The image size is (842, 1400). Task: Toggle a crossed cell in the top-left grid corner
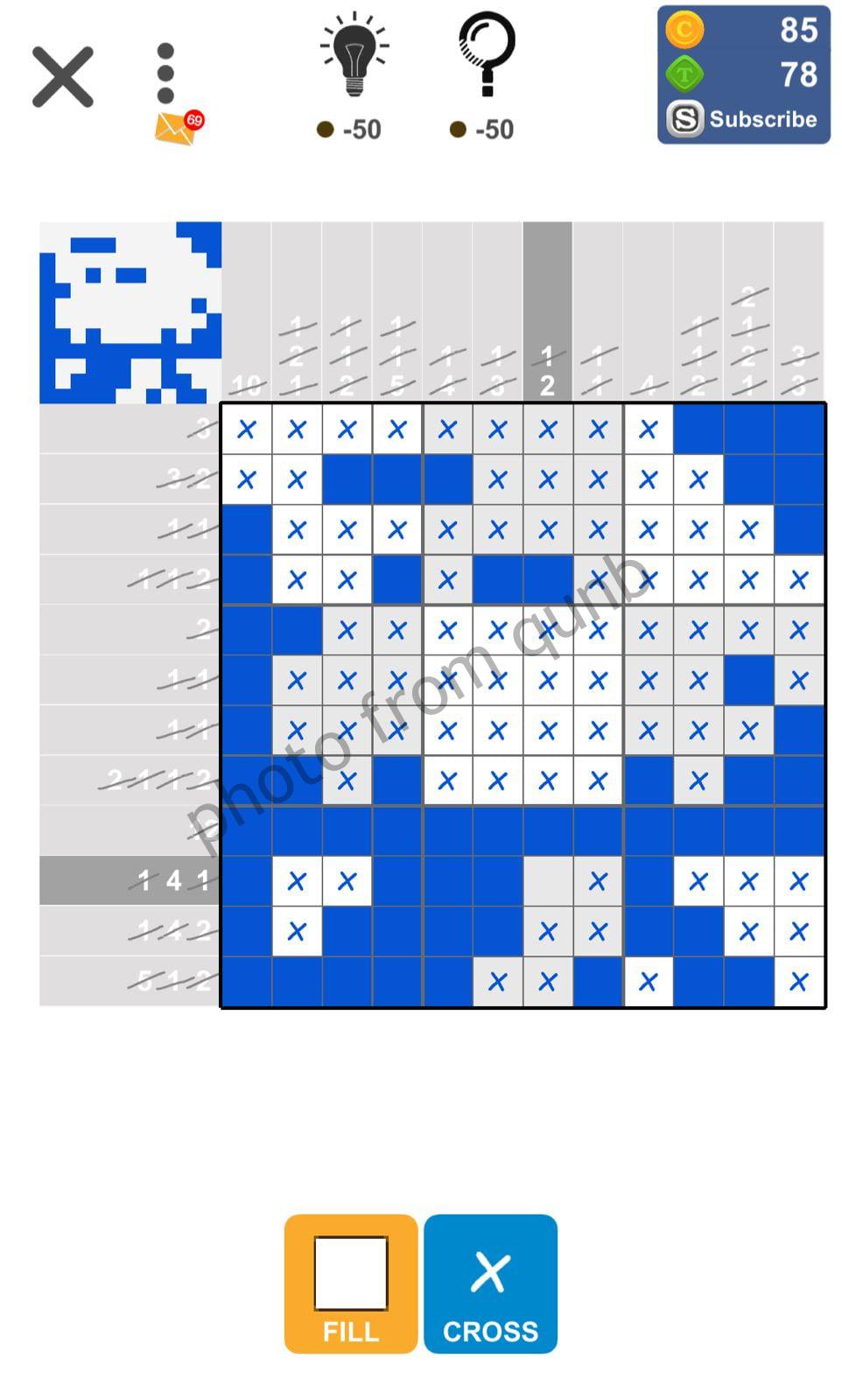(246, 429)
